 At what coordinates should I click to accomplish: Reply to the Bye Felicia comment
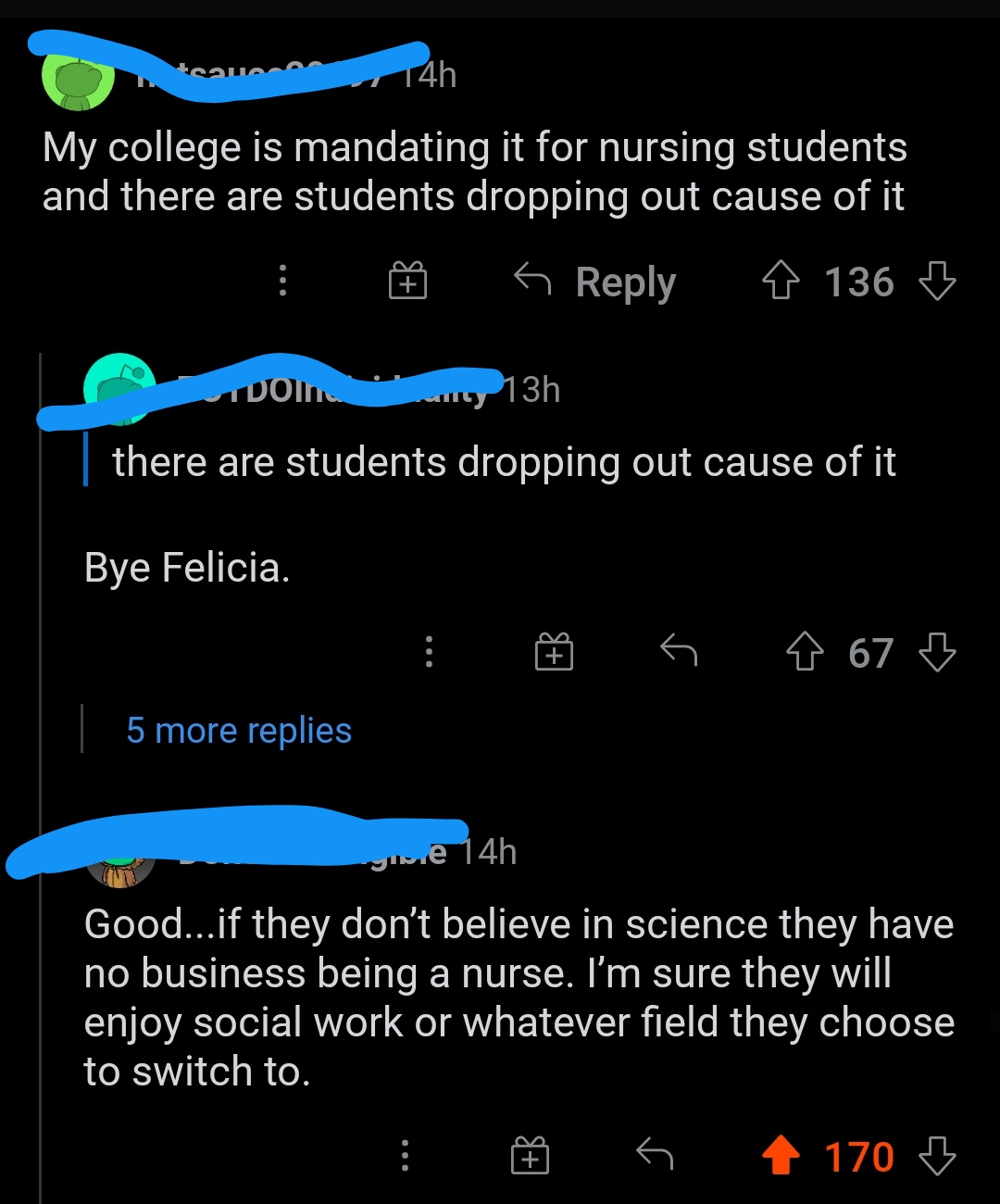tap(679, 652)
